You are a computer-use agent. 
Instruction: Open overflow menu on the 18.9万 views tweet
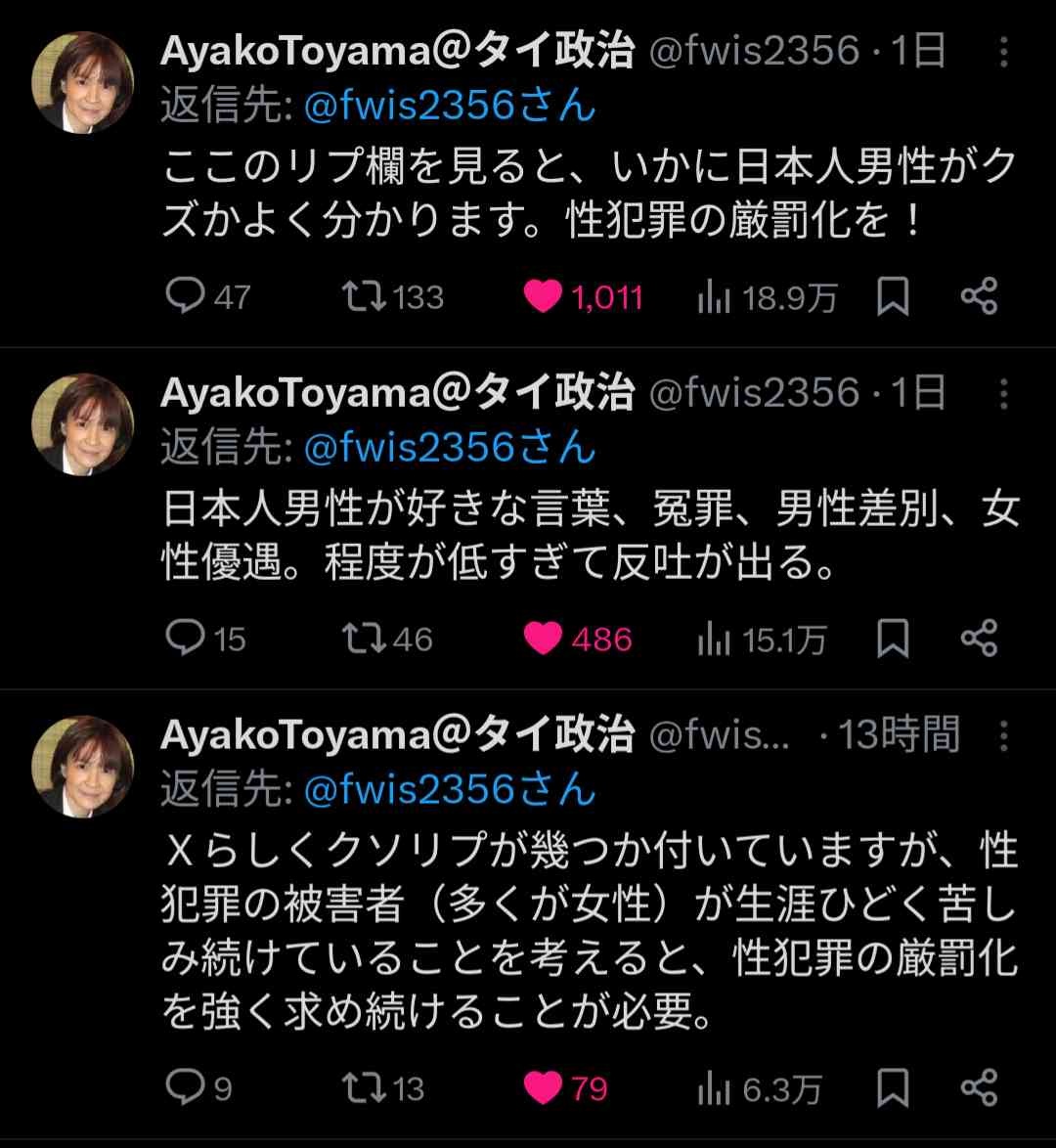(1004, 53)
